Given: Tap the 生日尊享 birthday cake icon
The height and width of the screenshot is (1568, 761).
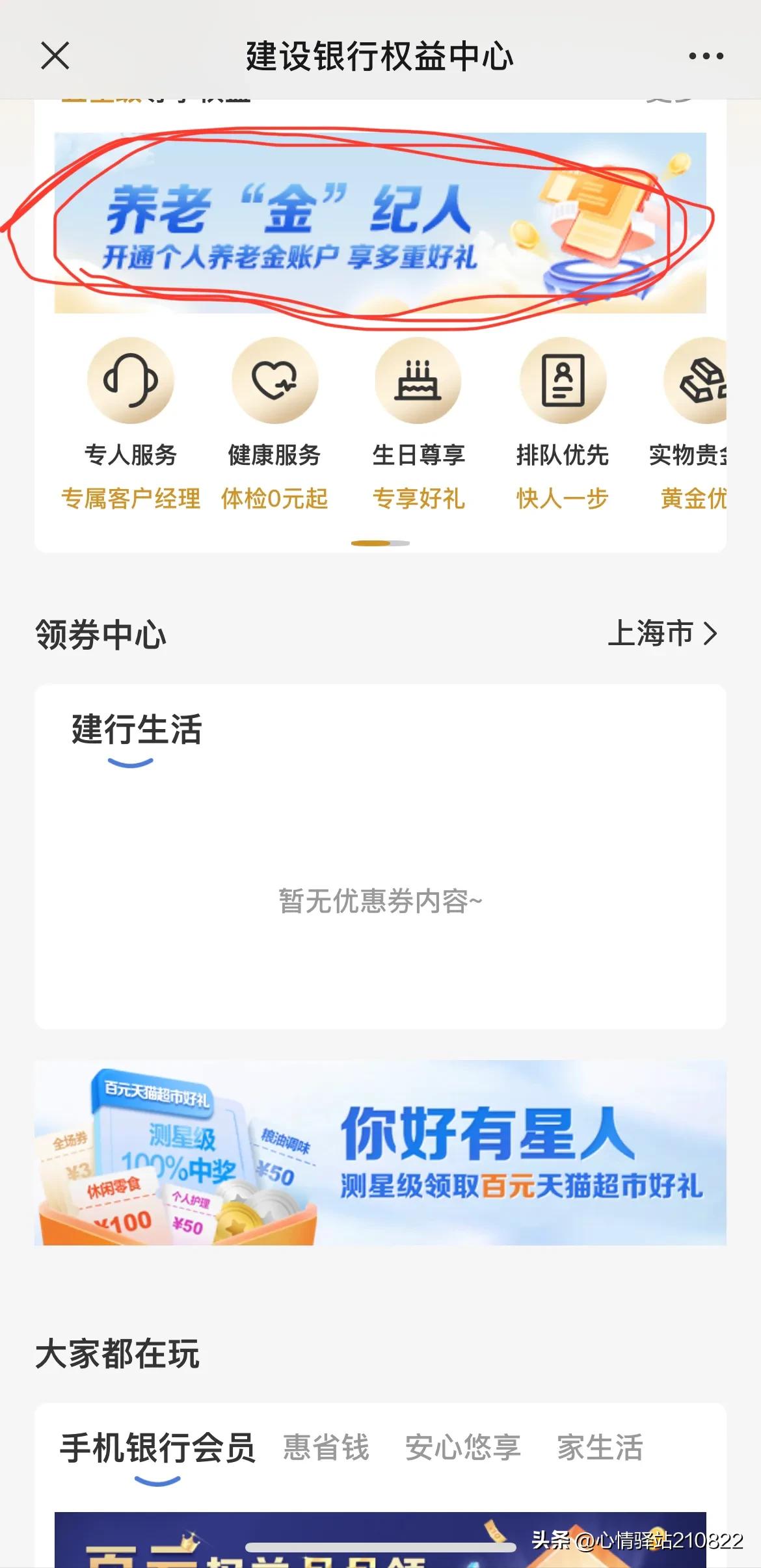Looking at the screenshot, I should click(419, 382).
